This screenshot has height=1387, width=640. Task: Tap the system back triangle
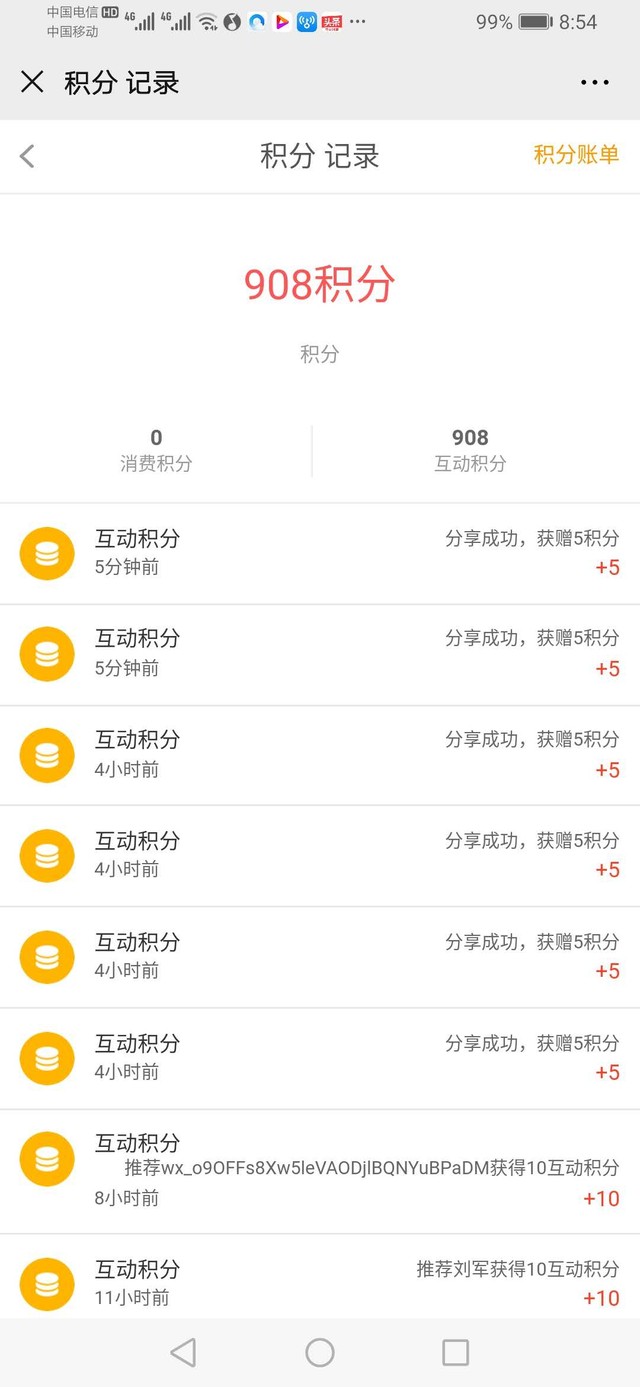183,1353
